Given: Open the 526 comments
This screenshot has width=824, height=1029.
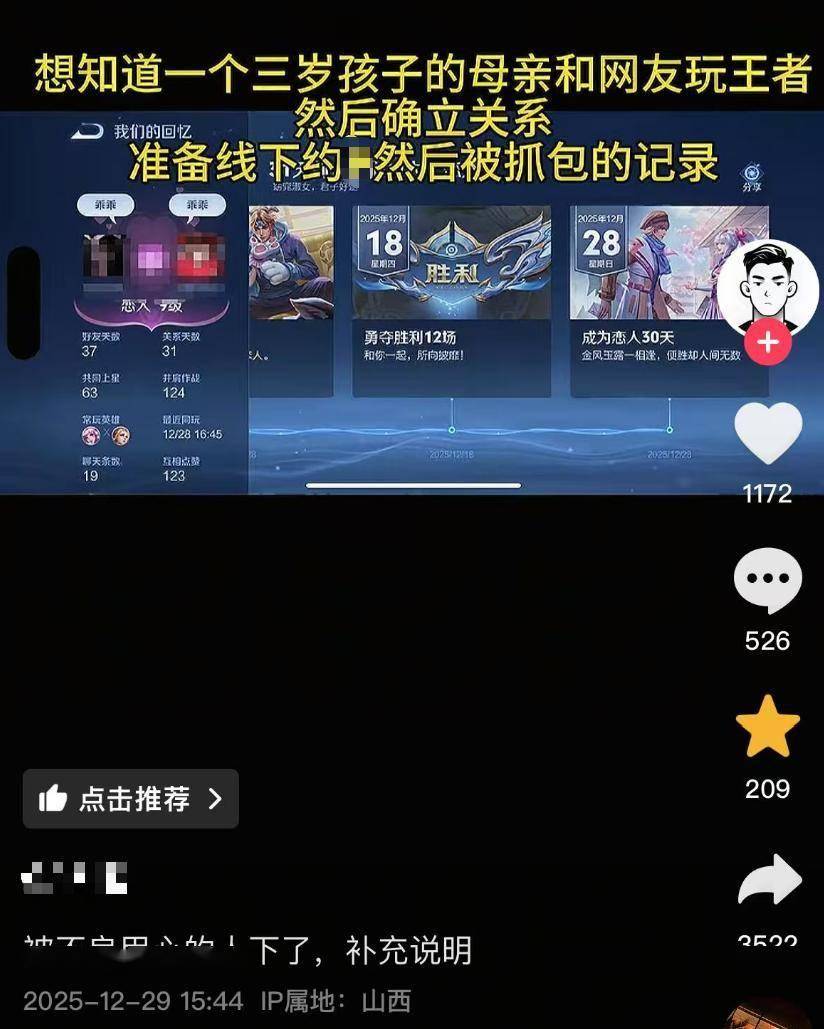Looking at the screenshot, I should [768, 581].
